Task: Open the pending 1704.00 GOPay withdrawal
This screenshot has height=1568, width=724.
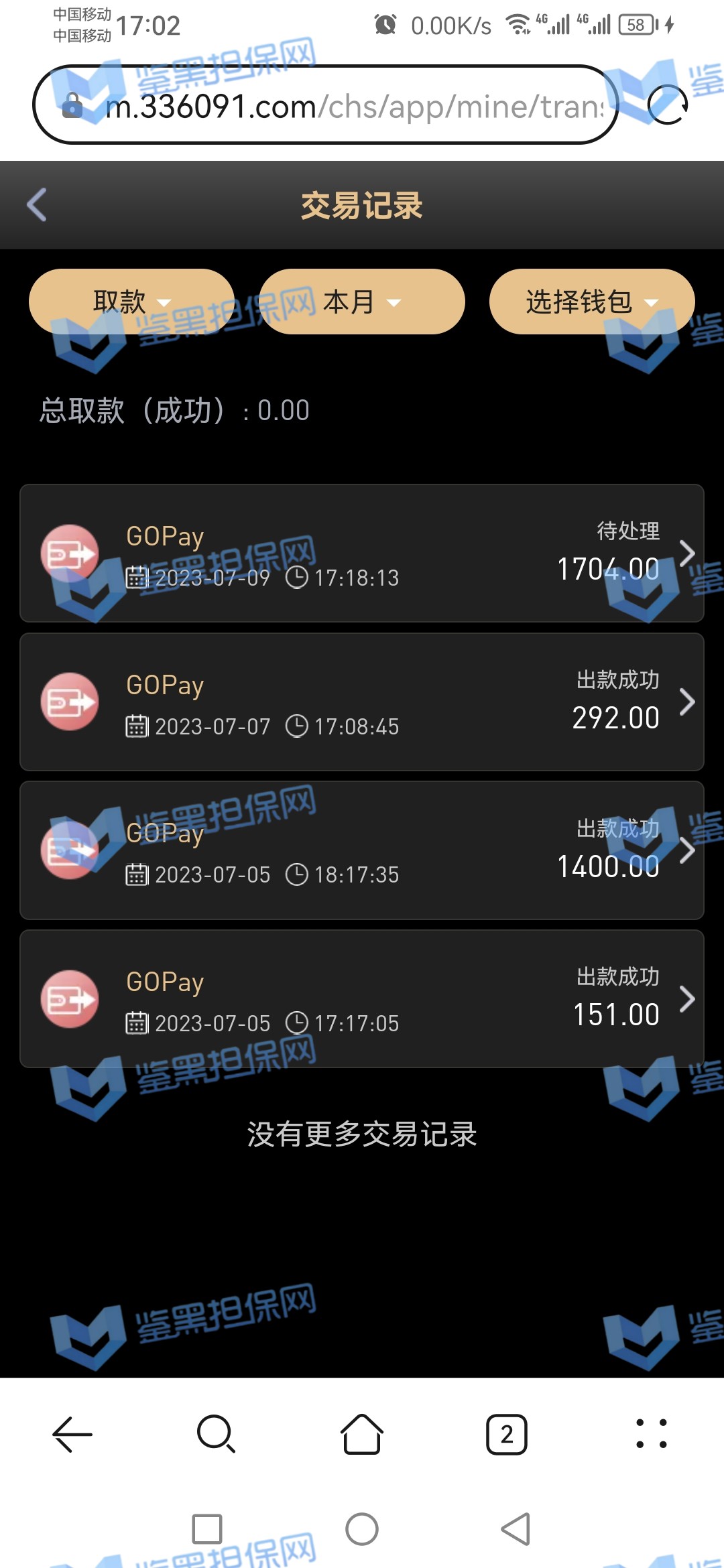Action: pyautogui.click(x=362, y=553)
